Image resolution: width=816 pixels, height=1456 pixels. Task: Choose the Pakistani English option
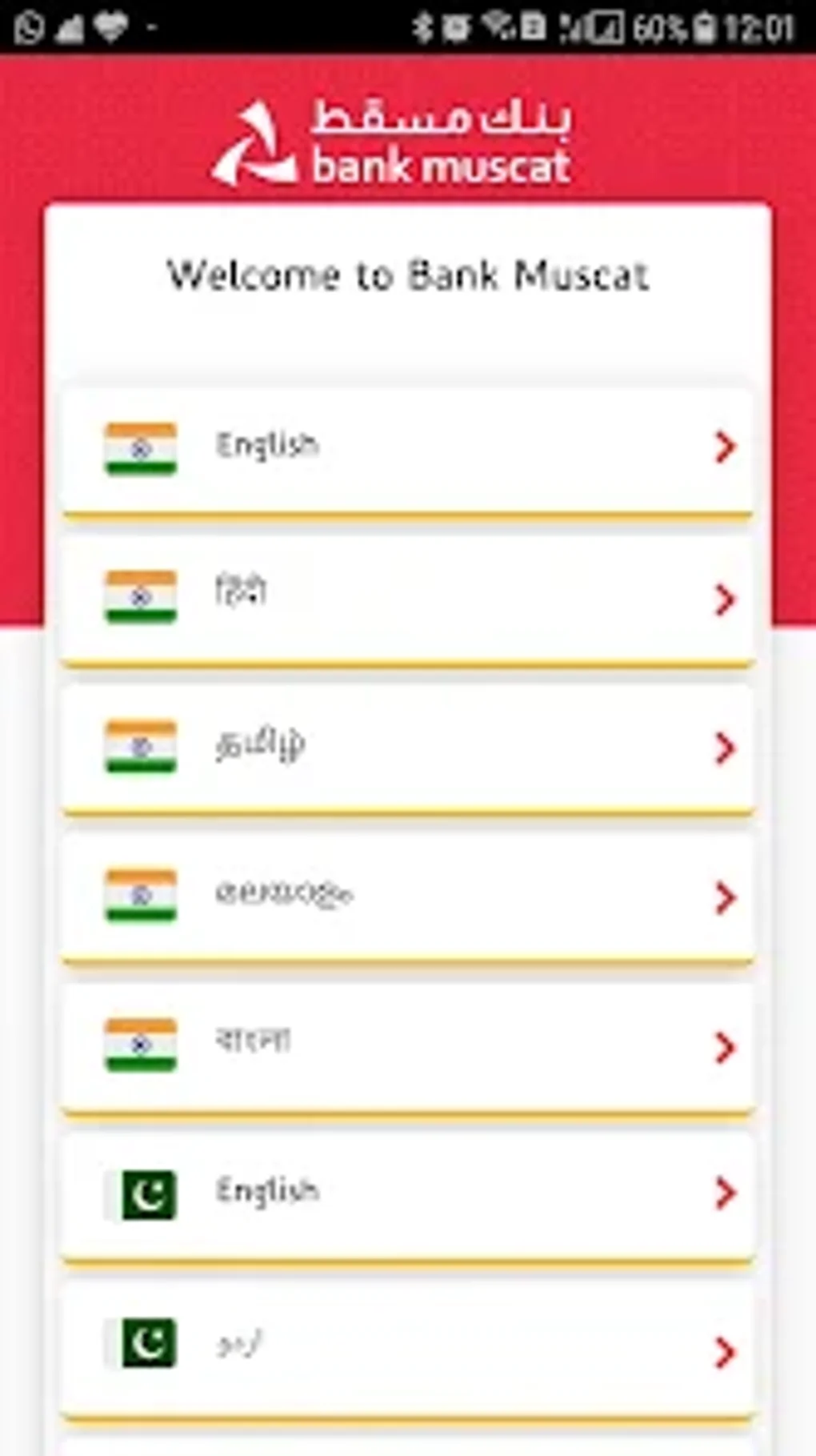coord(408,1193)
